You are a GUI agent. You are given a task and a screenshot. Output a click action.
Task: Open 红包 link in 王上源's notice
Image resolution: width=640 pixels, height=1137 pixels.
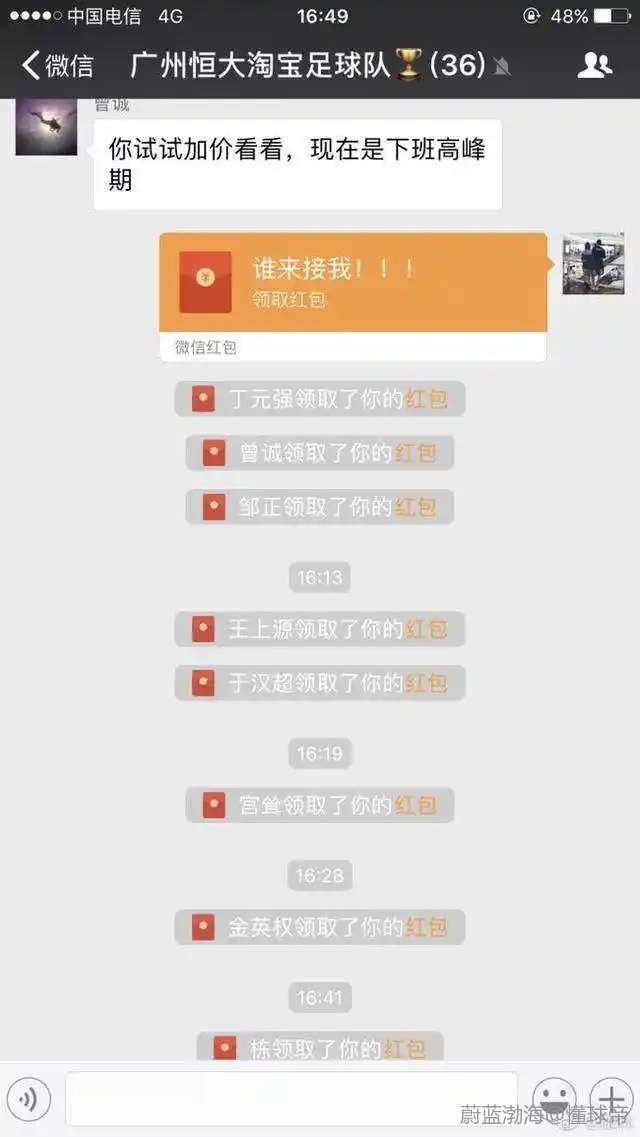(426, 629)
